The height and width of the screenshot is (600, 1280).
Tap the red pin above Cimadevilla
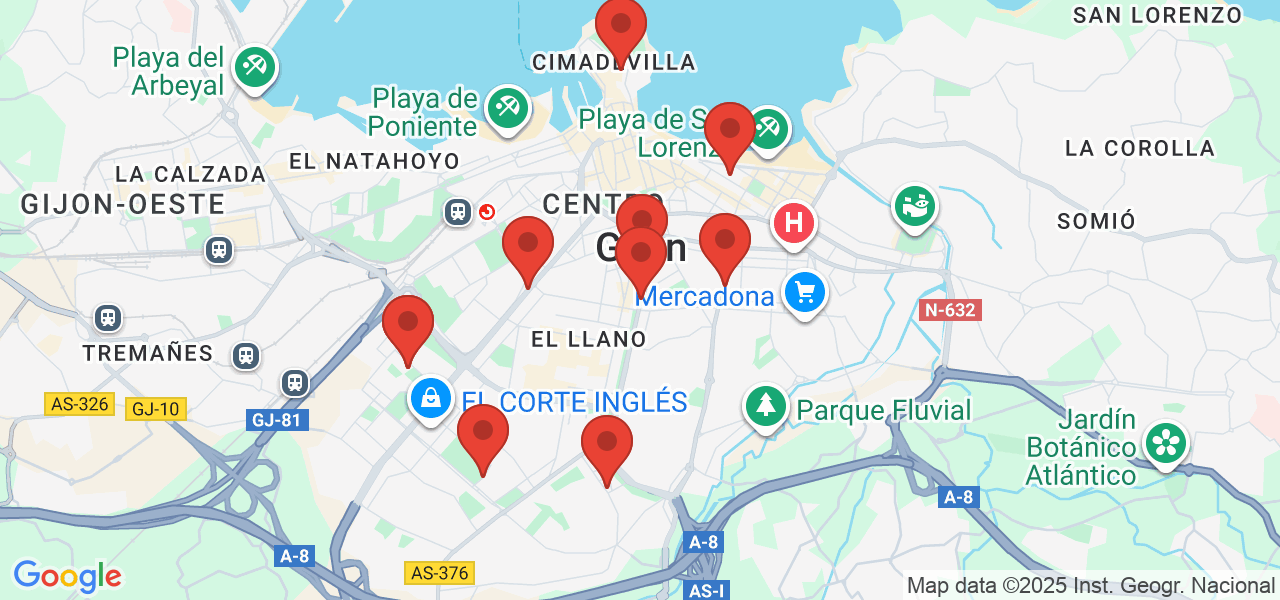[x=621, y=25]
